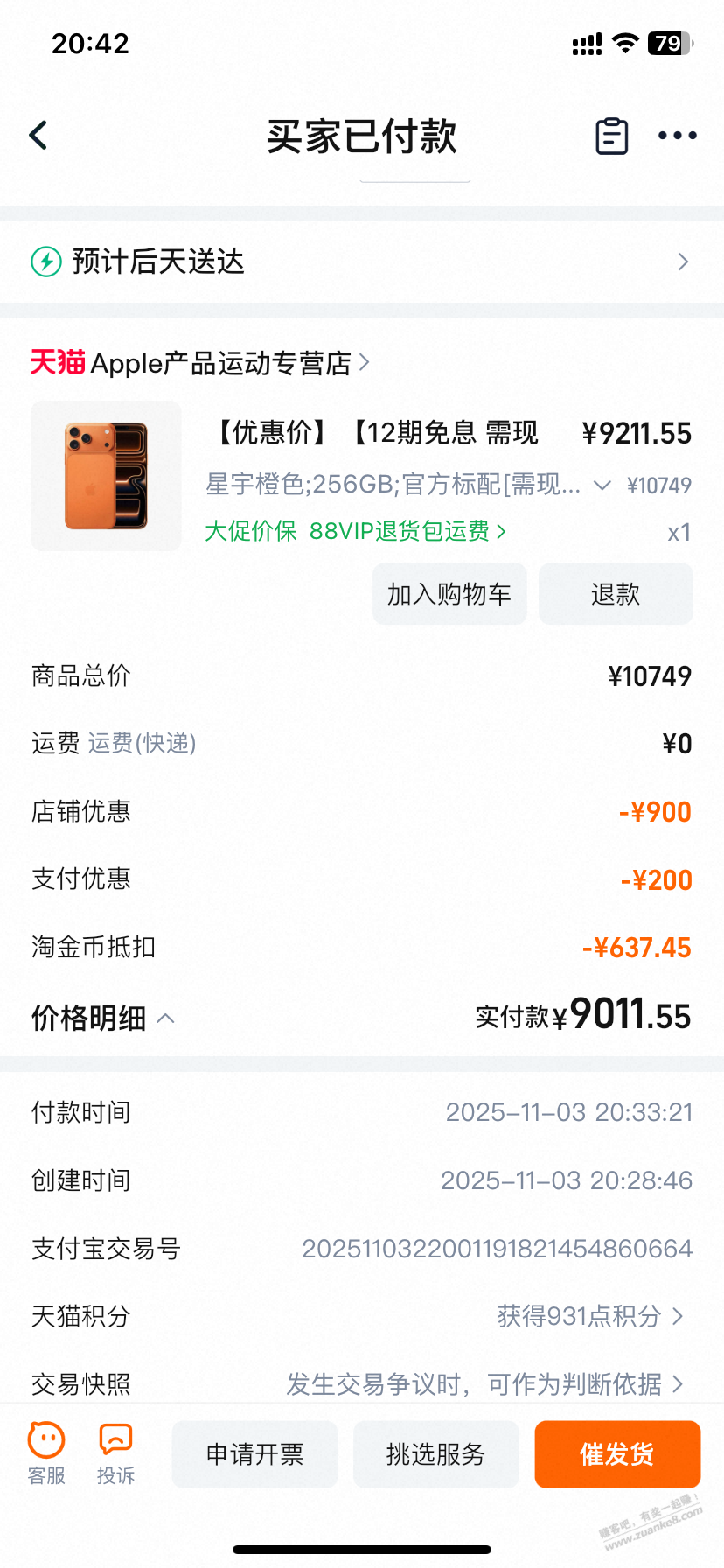The height and width of the screenshot is (1568, 724).
Task: Open the three-dot overflow menu
Action: (678, 136)
